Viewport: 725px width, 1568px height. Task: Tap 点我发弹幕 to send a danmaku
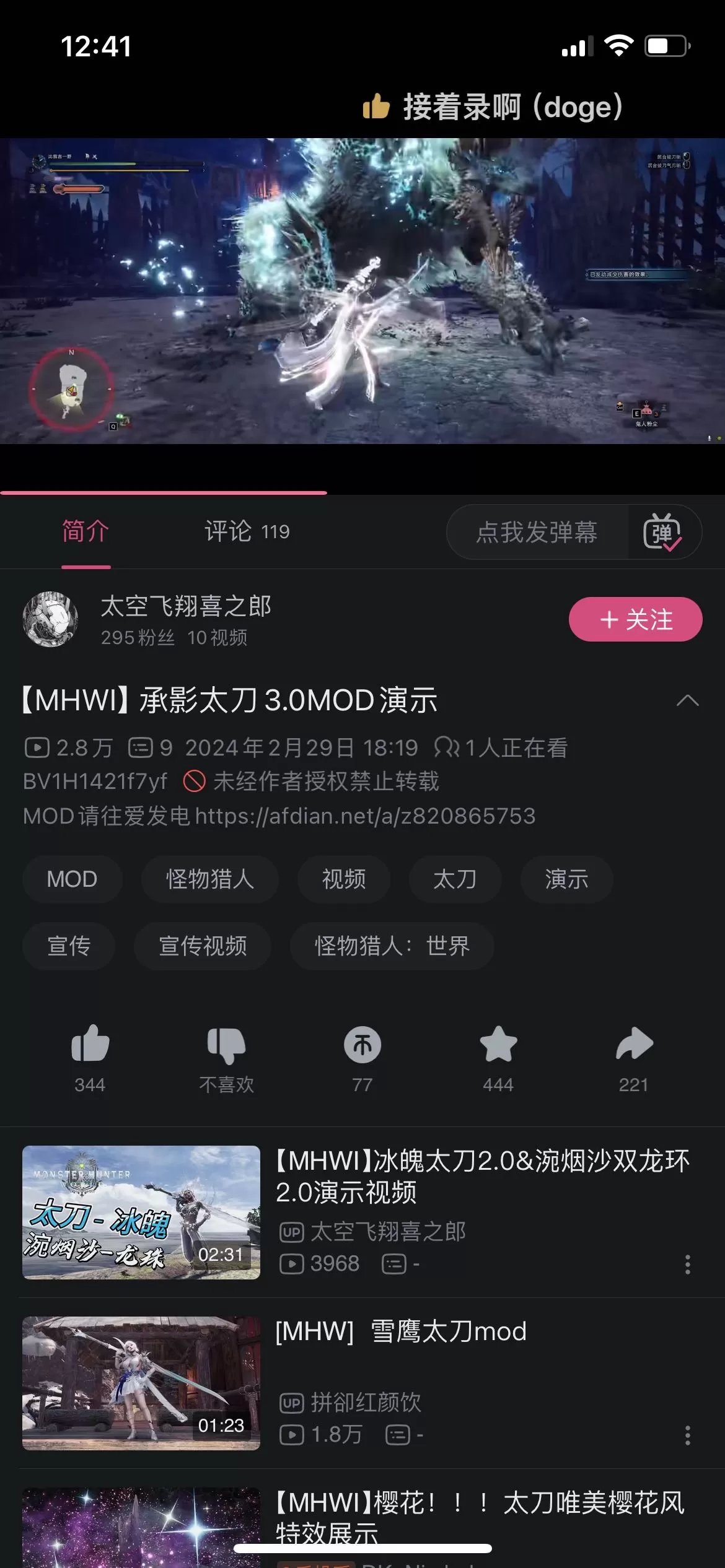pyautogui.click(x=537, y=533)
